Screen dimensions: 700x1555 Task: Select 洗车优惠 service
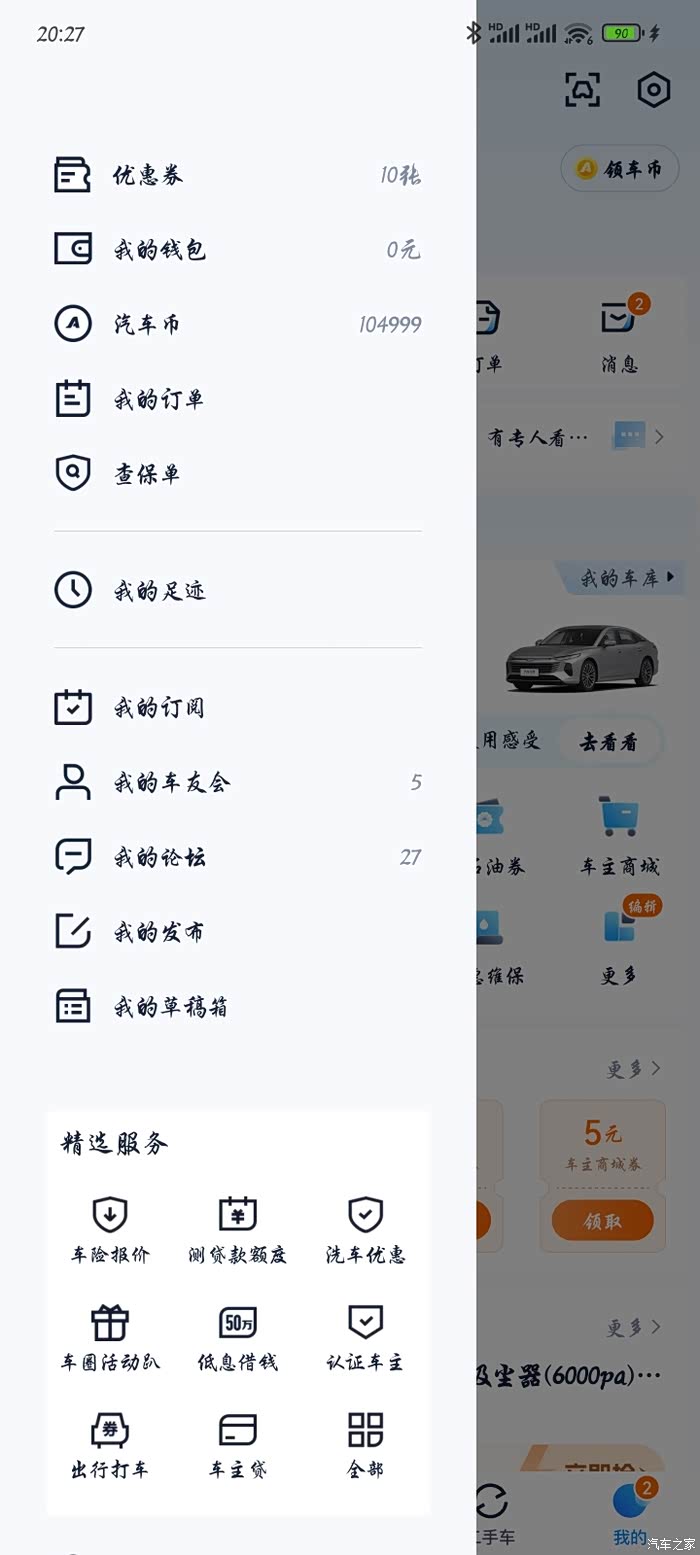365,1230
